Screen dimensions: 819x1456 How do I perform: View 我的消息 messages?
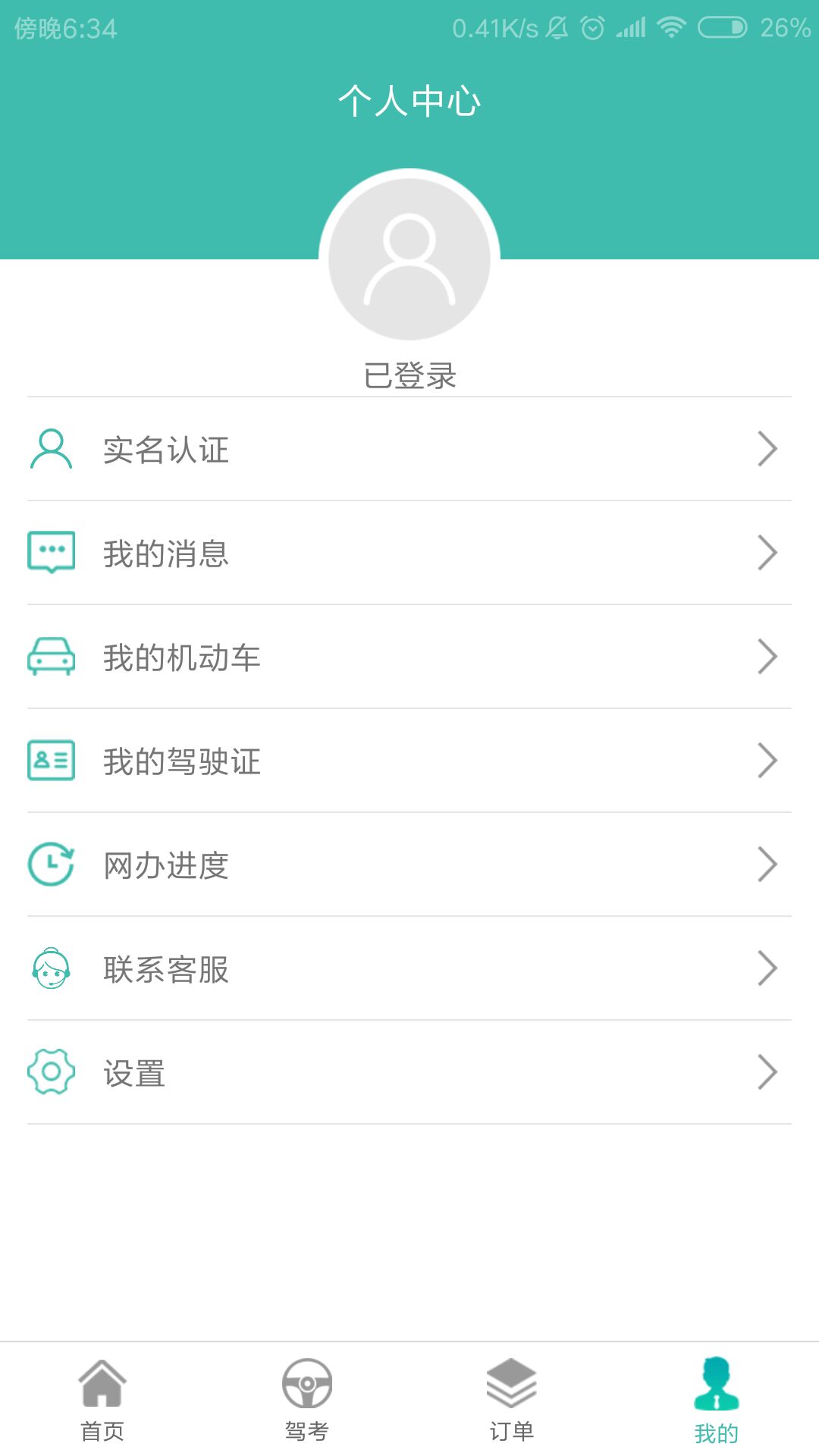[x=409, y=553]
